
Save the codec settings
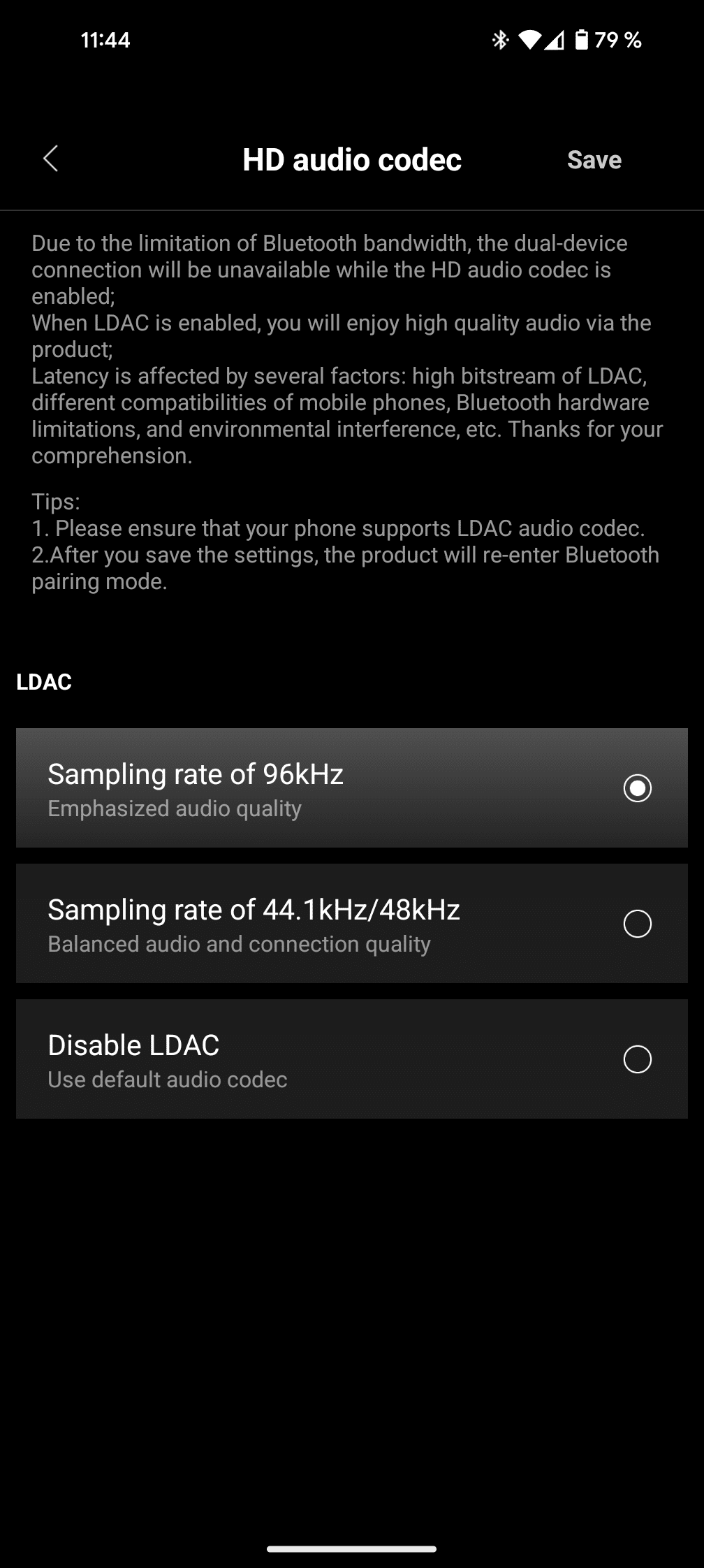594,160
